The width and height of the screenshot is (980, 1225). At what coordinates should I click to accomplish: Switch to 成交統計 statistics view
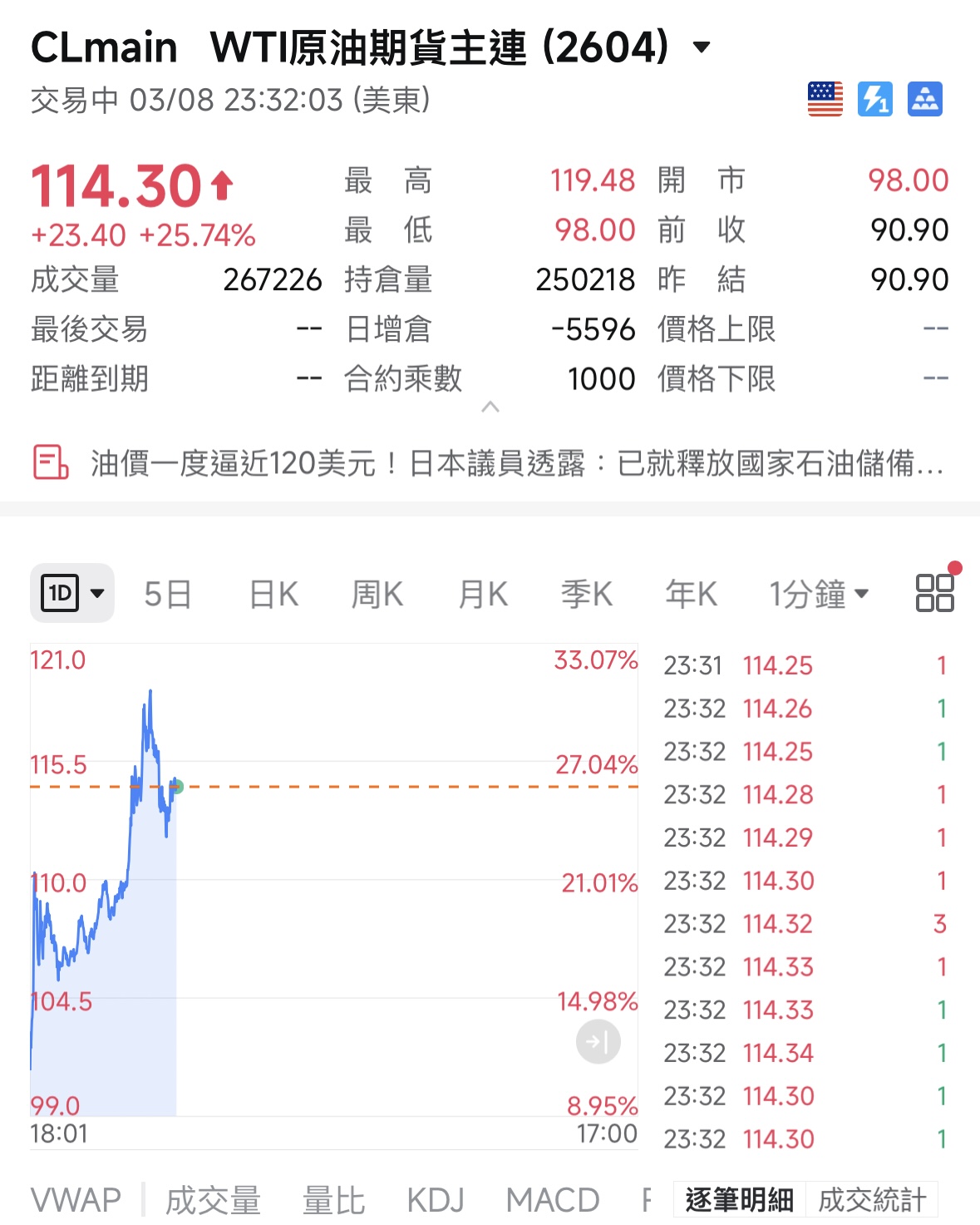[871, 1198]
